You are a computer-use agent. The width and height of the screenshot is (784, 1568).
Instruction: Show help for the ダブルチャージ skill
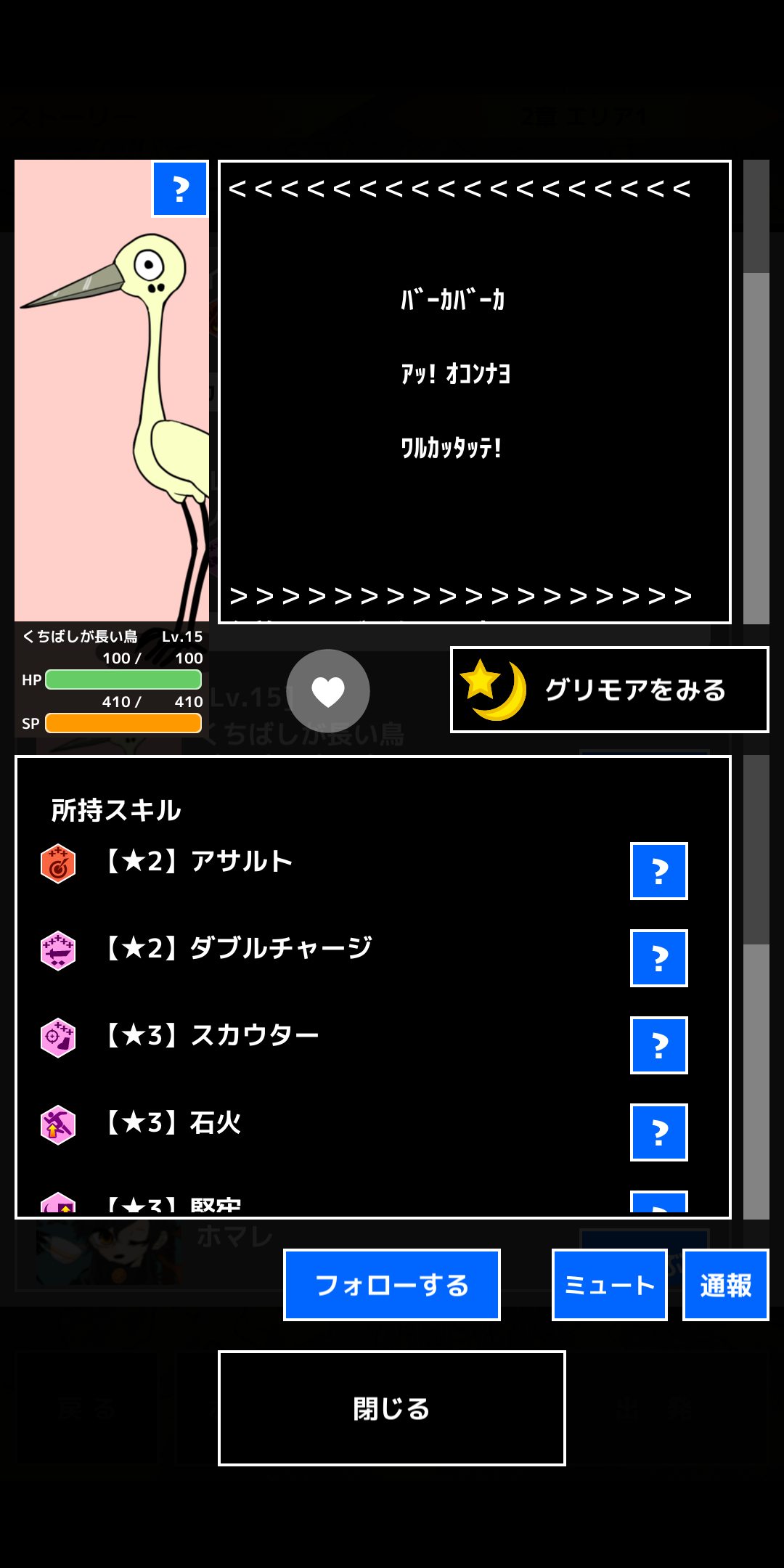coord(659,958)
